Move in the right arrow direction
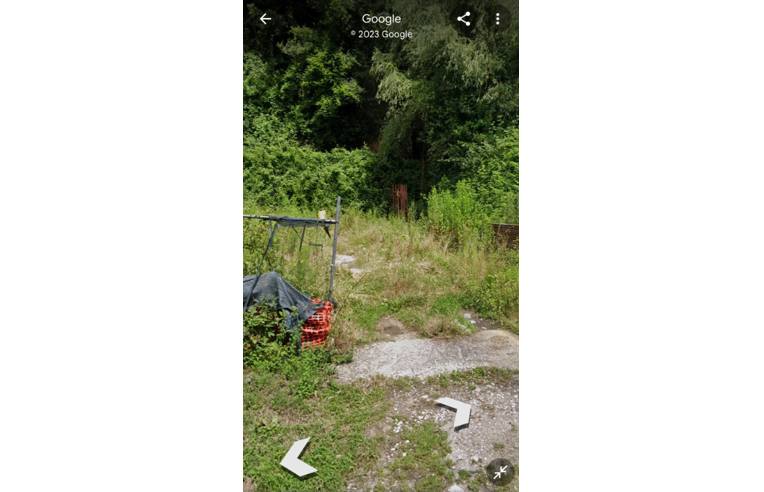The height and width of the screenshot is (492, 764). pos(455,410)
